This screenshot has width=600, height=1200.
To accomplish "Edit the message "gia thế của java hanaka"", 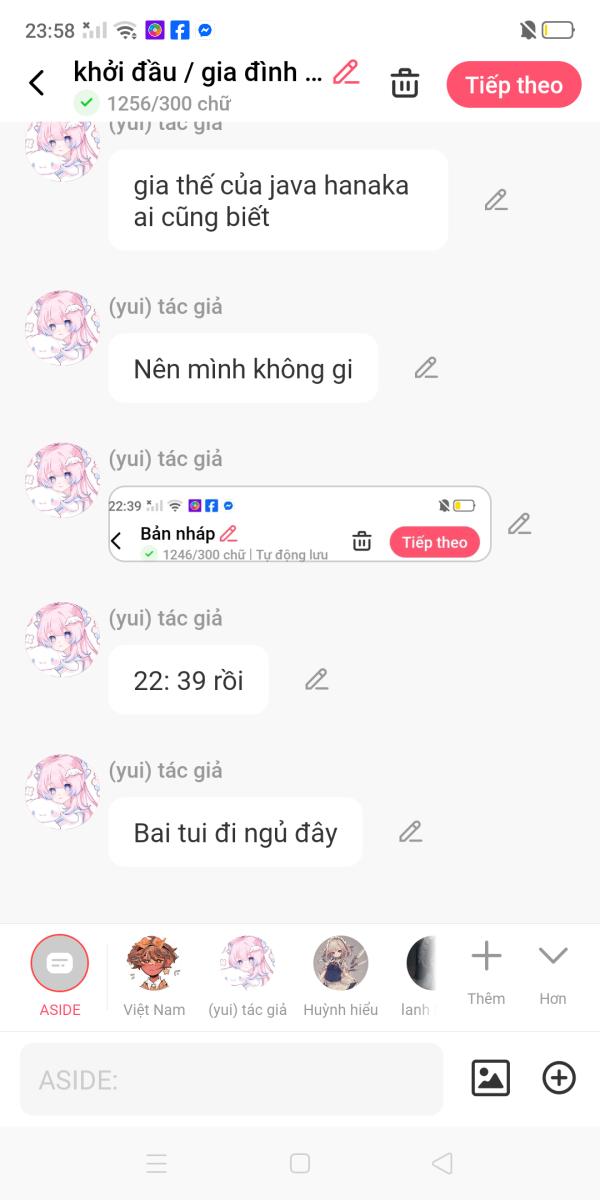I will click(496, 200).
